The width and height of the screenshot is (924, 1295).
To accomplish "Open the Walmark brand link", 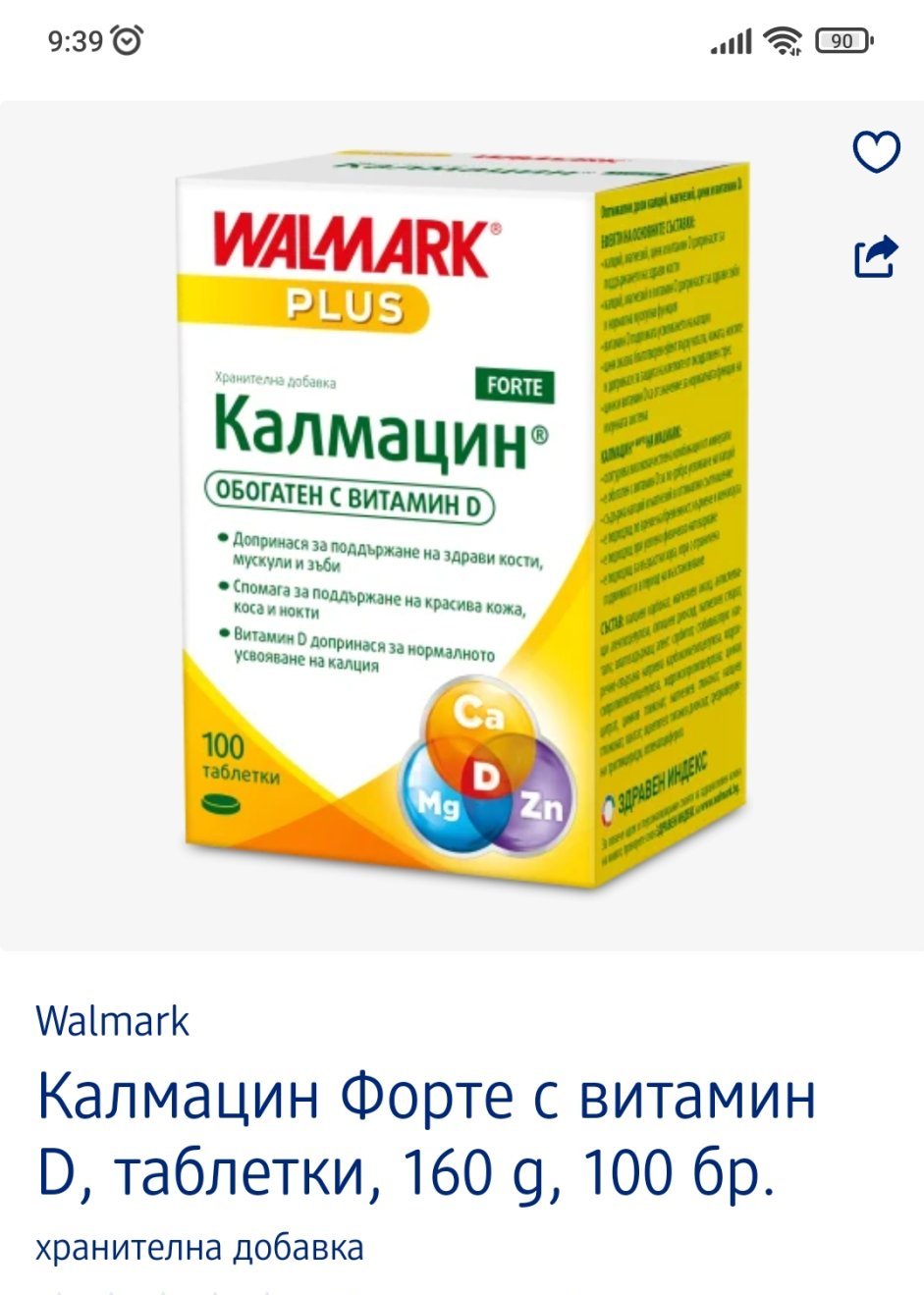I will [x=113, y=1021].
